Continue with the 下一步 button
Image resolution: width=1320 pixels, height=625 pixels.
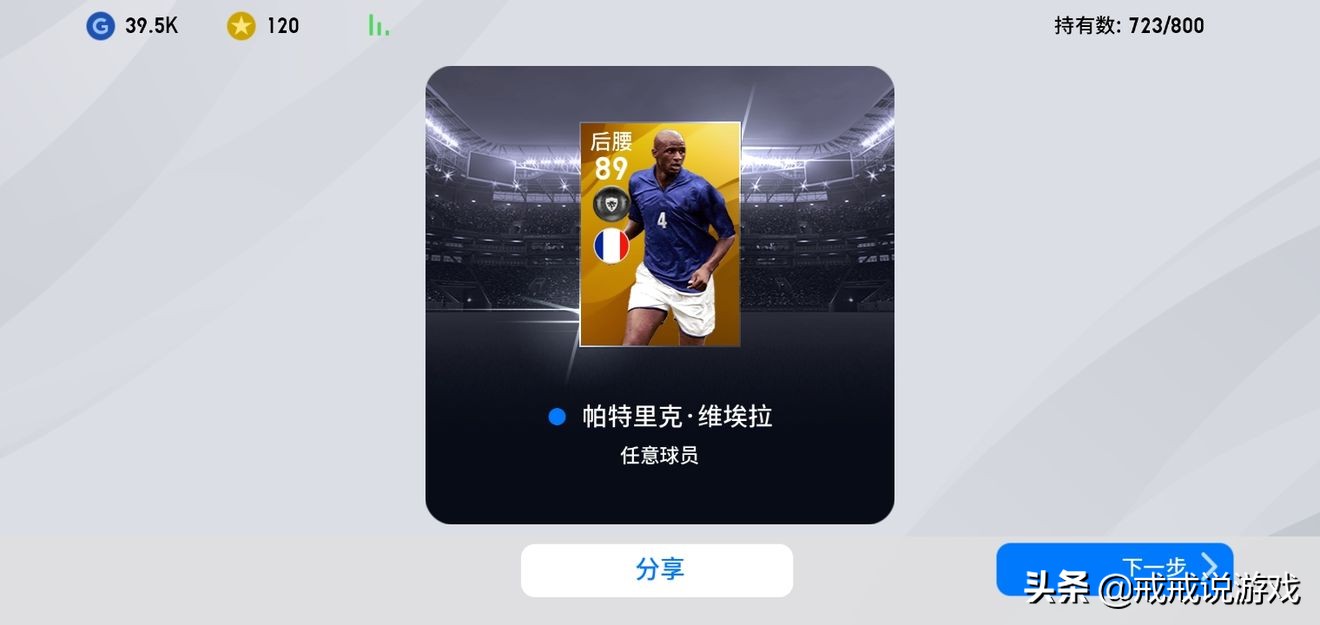point(1114,568)
